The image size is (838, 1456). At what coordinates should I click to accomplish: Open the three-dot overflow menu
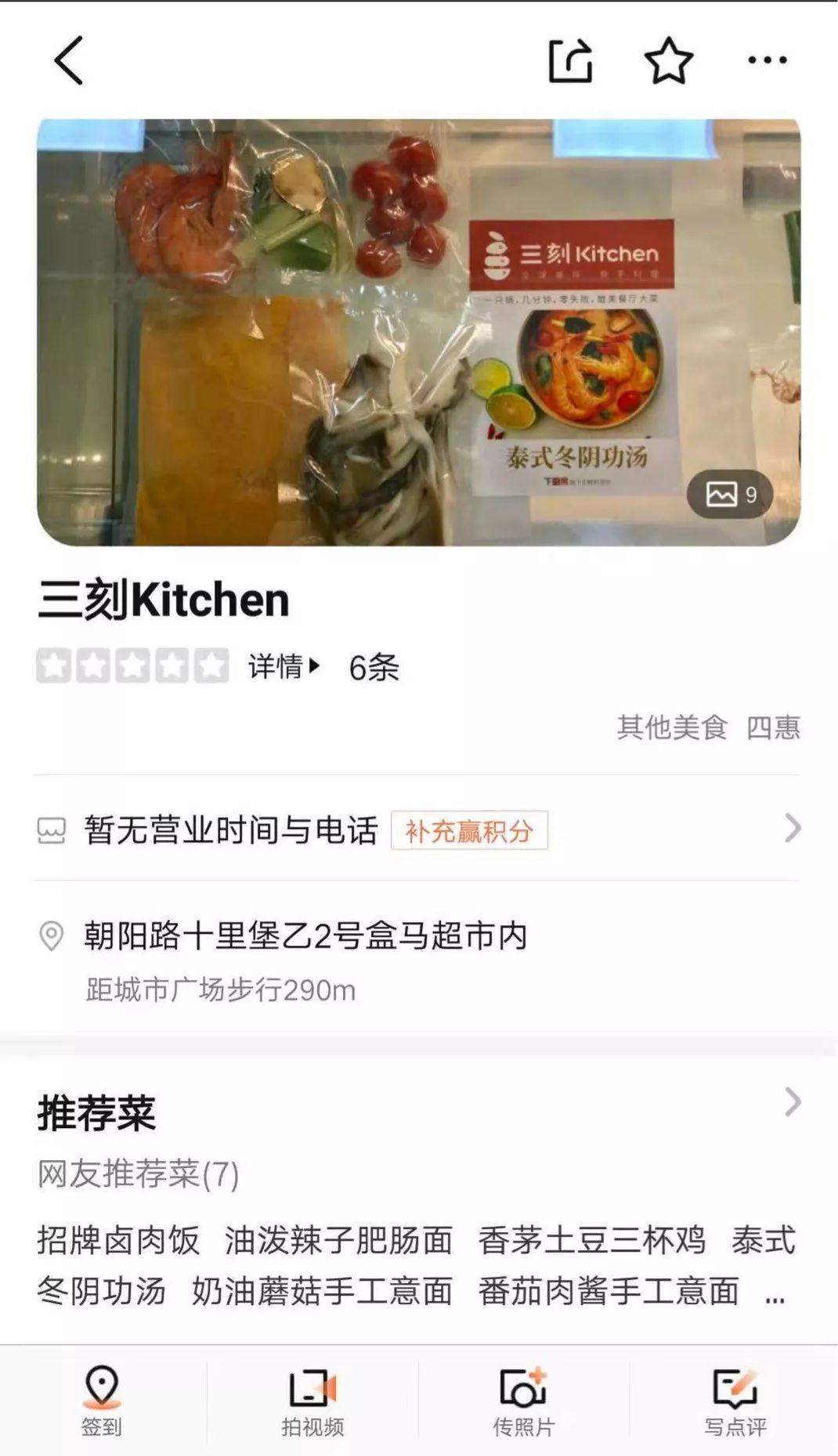tap(767, 60)
